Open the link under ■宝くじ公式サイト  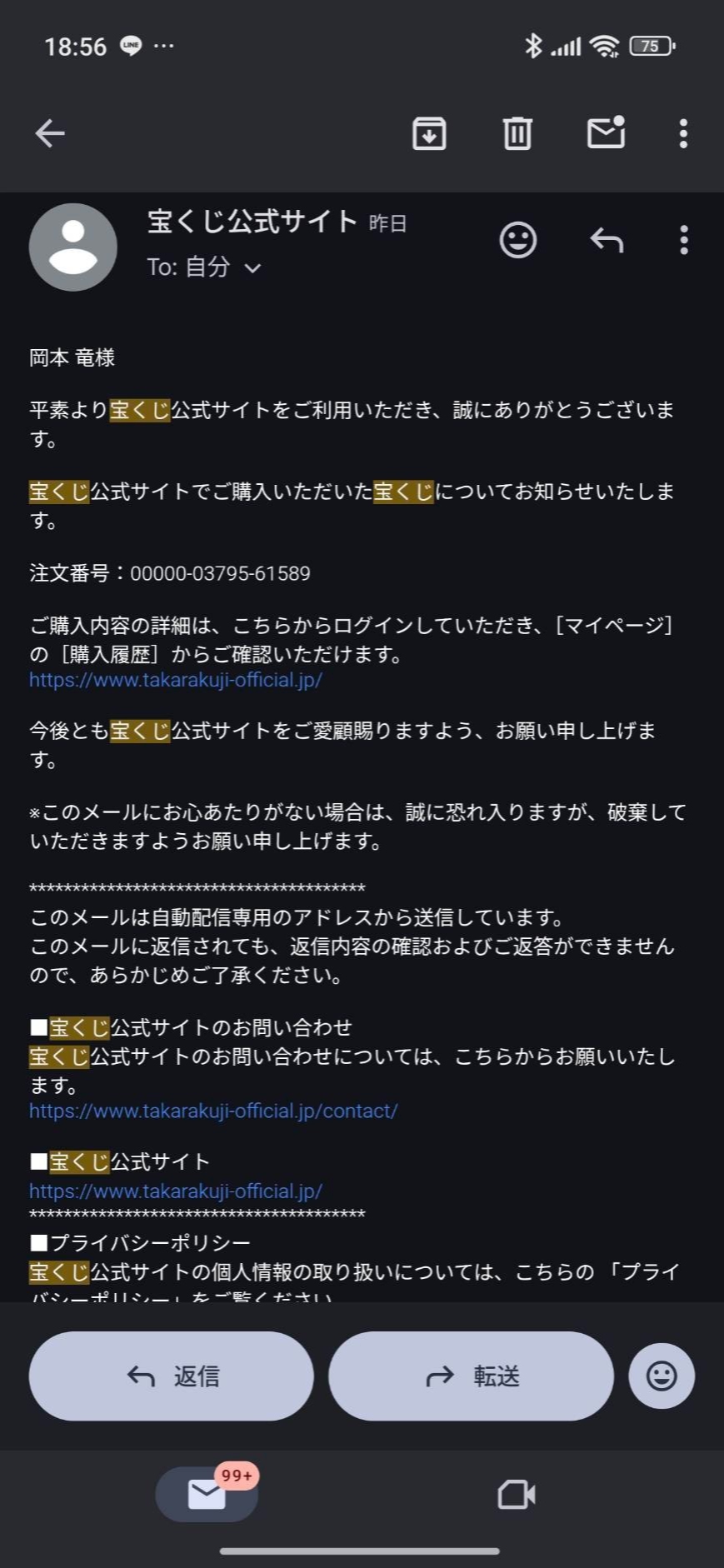[176, 1191]
